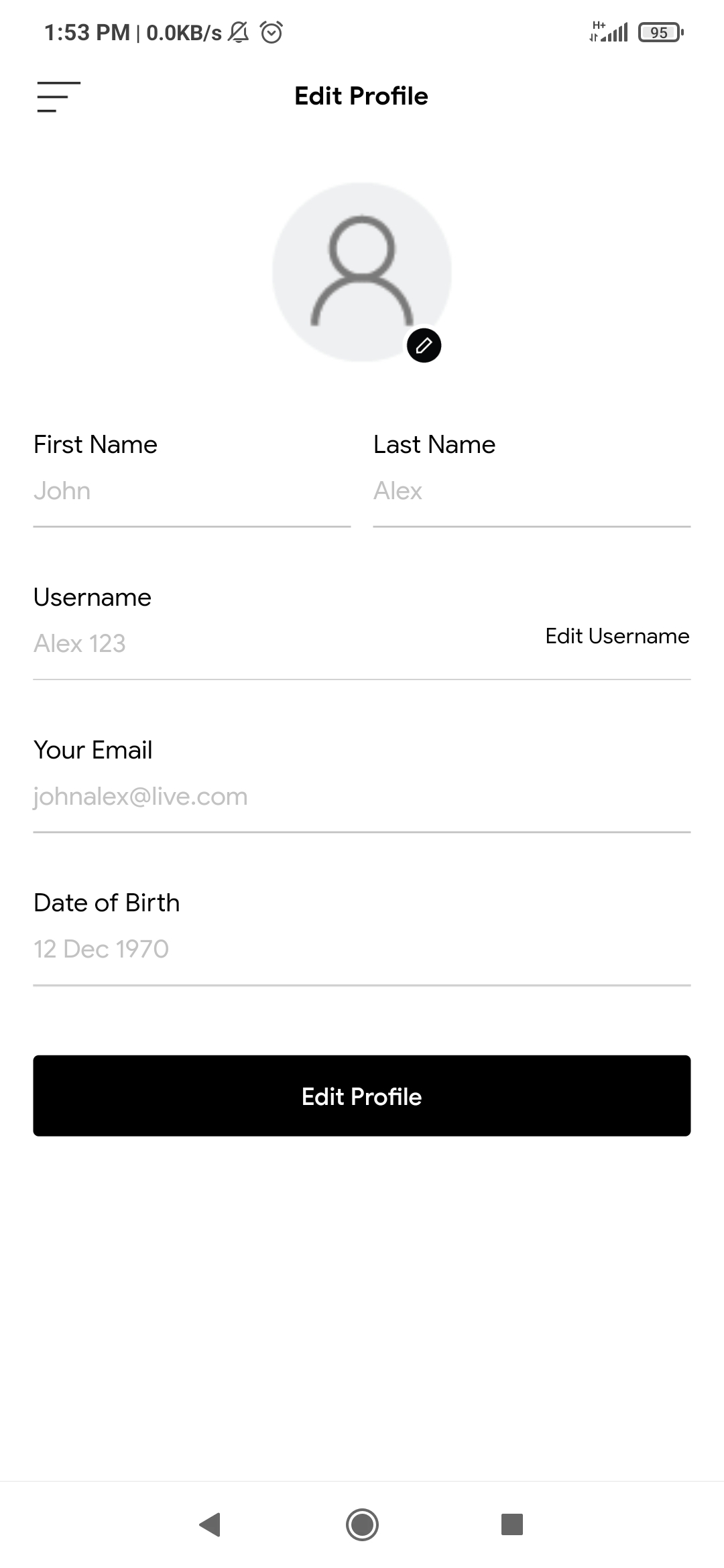Tap the Edit Profile screen title
Screen dimensions: 724x1568
click(361, 96)
